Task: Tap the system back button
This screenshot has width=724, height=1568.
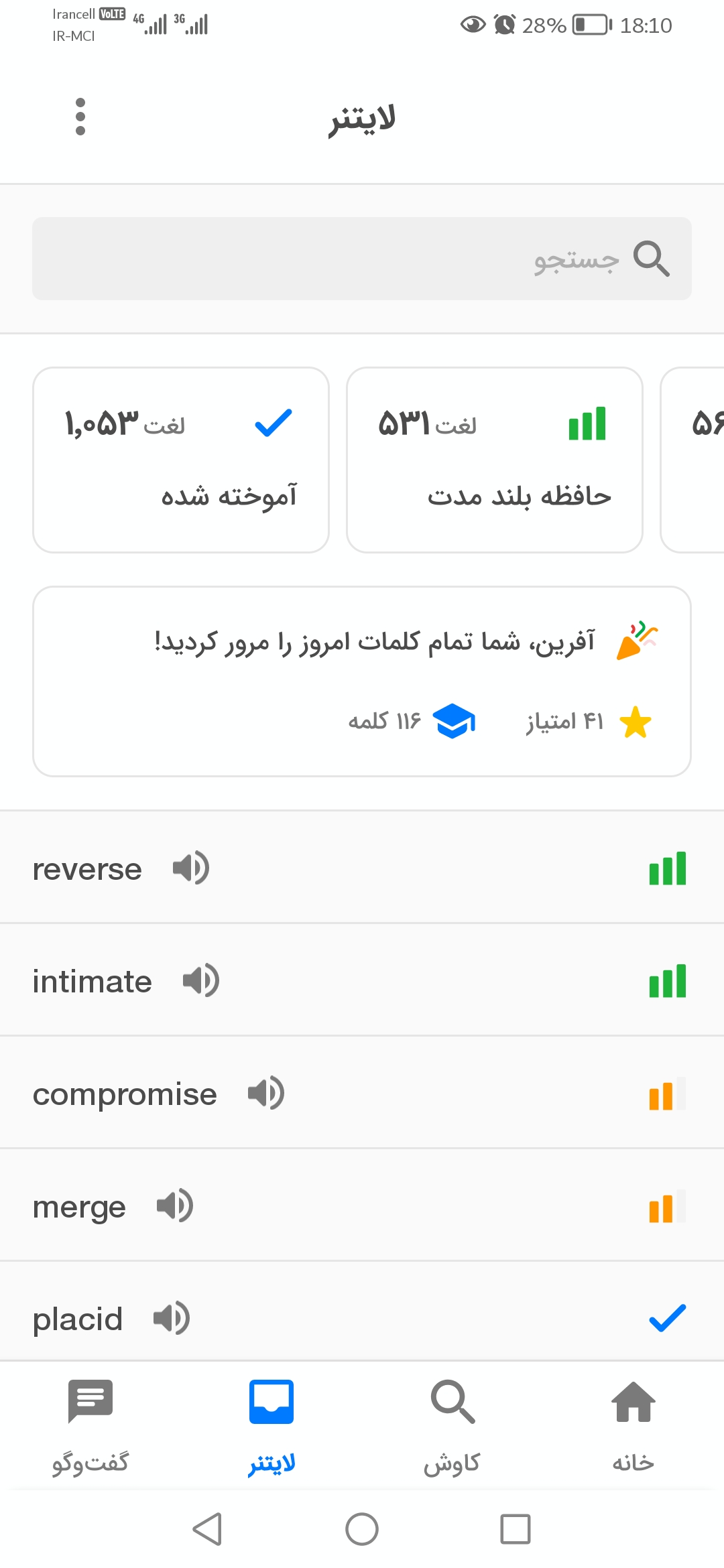Action: pos(207,1529)
